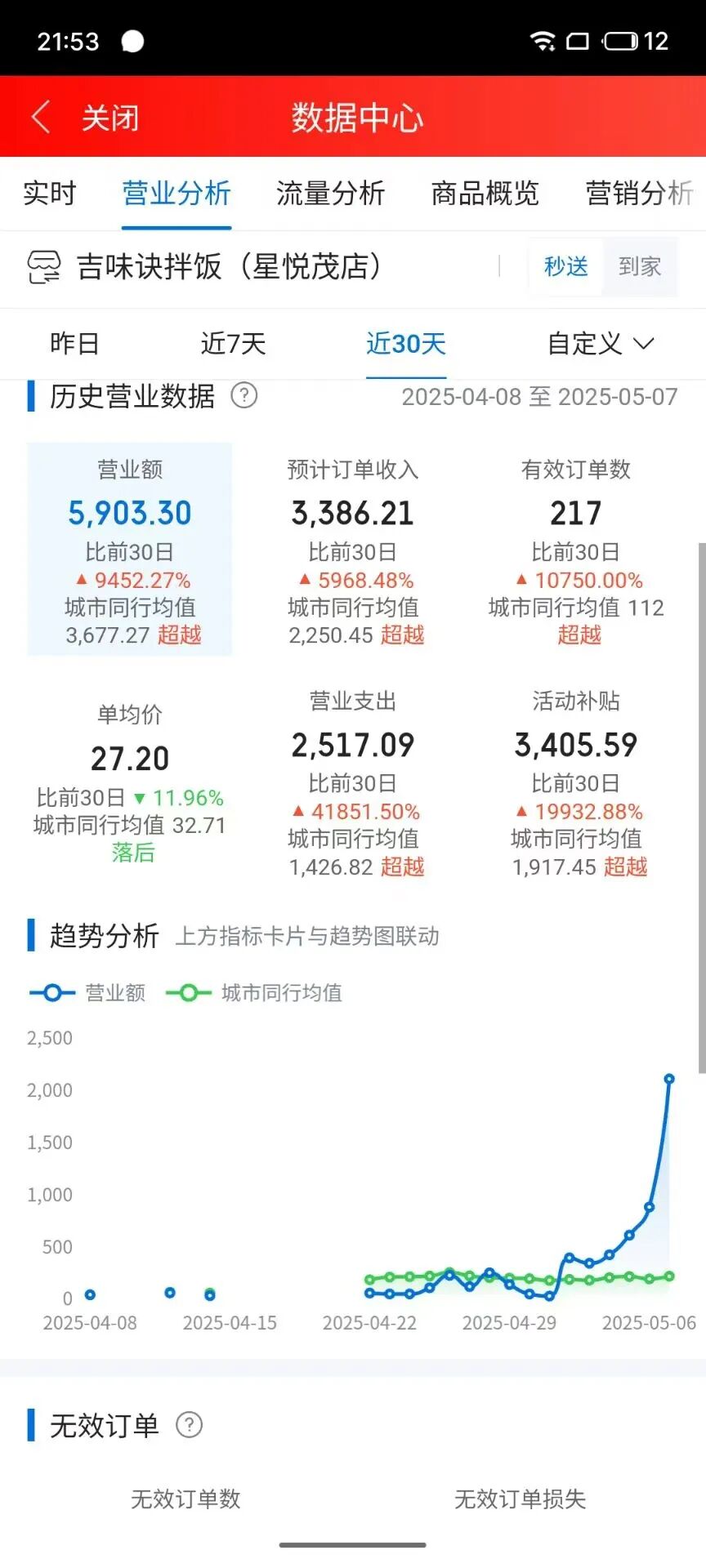This screenshot has height=1568, width=706.
Task: Switch to the 到家 delivery mode
Action: point(639,266)
